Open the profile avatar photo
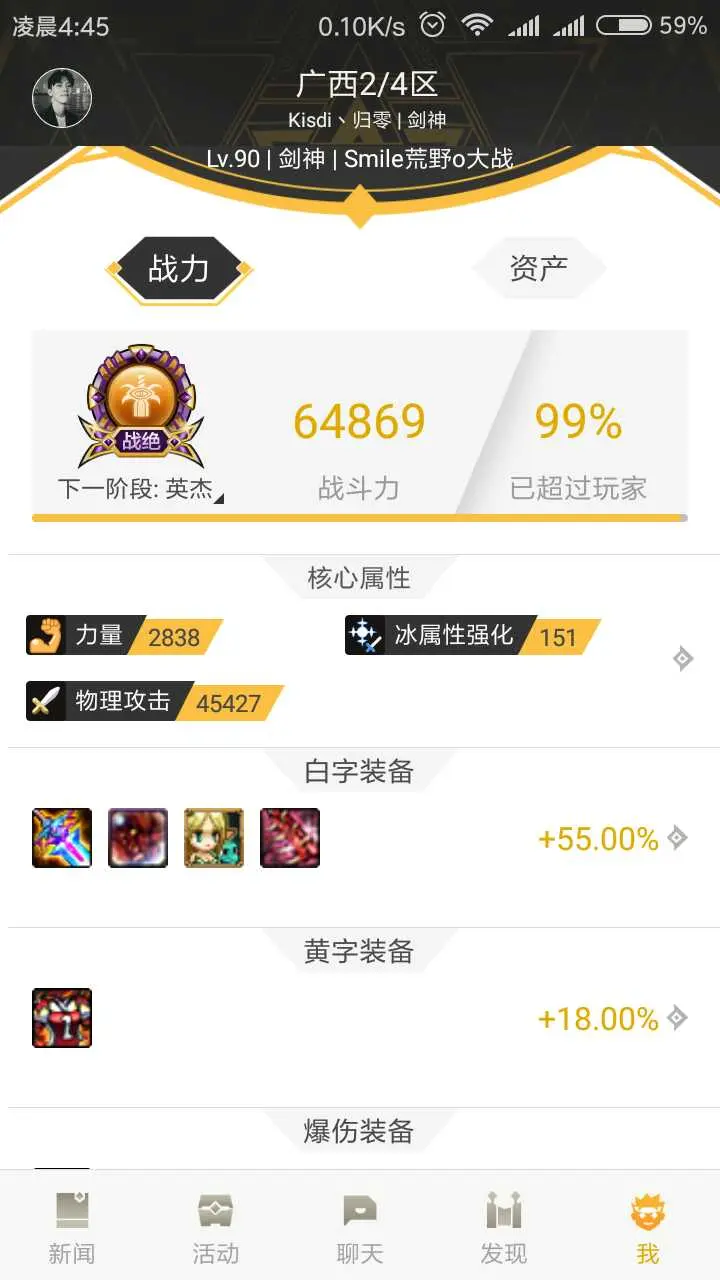Image resolution: width=720 pixels, height=1280 pixels. point(62,98)
